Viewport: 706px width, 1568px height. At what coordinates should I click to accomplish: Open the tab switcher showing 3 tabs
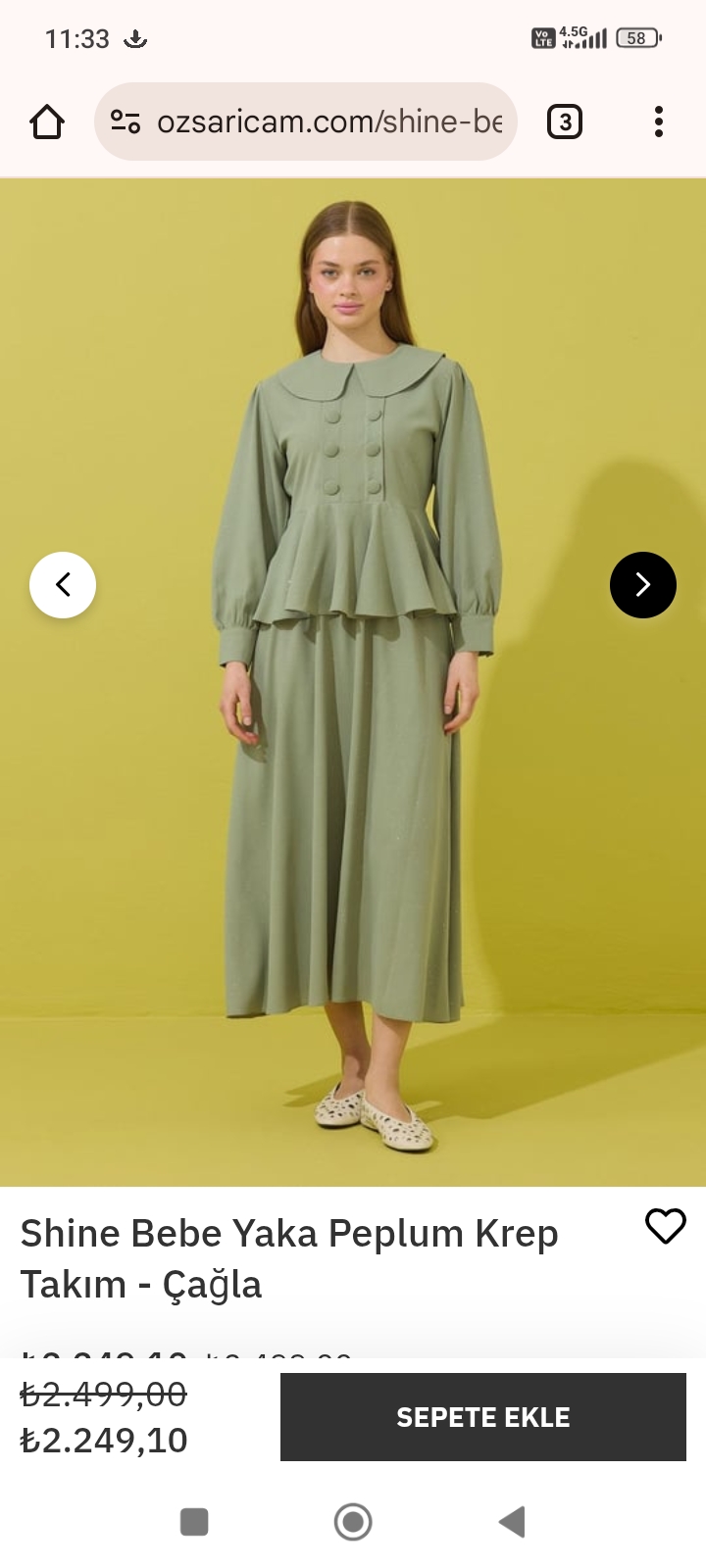point(564,122)
